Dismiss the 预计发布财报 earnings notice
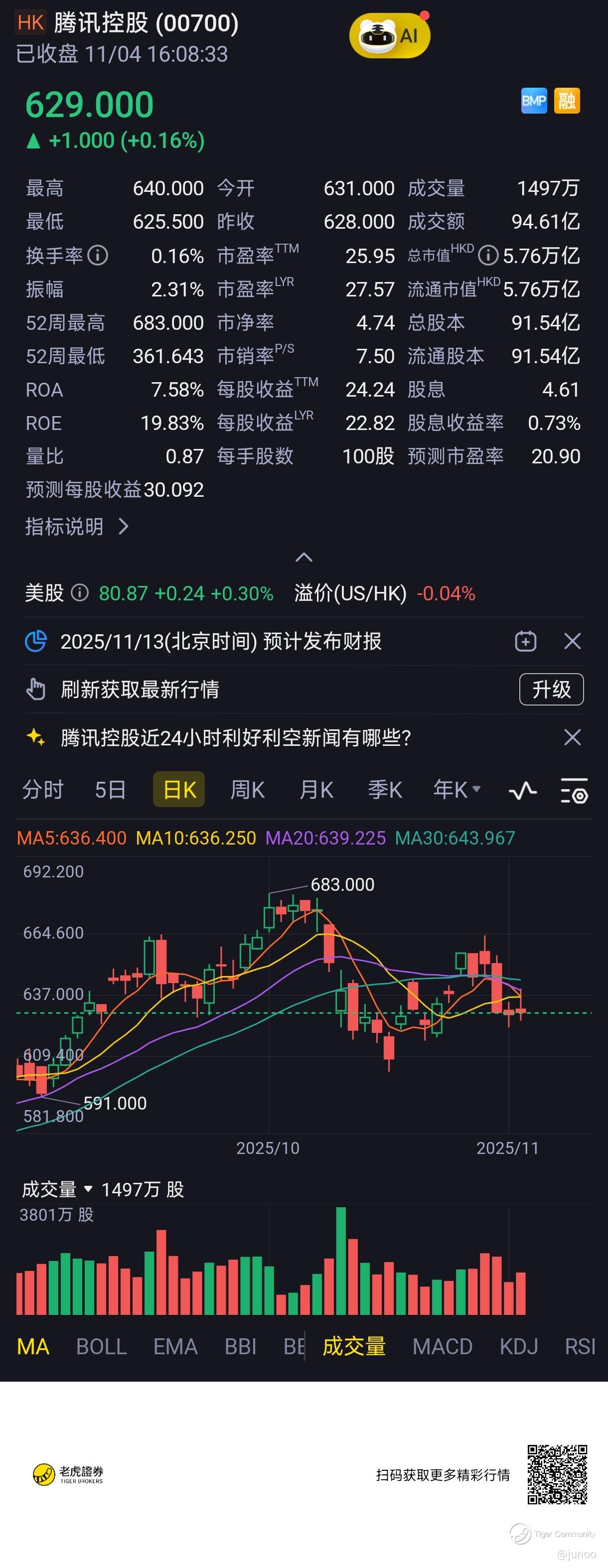Screen dimensions: 608x1568 point(572,641)
